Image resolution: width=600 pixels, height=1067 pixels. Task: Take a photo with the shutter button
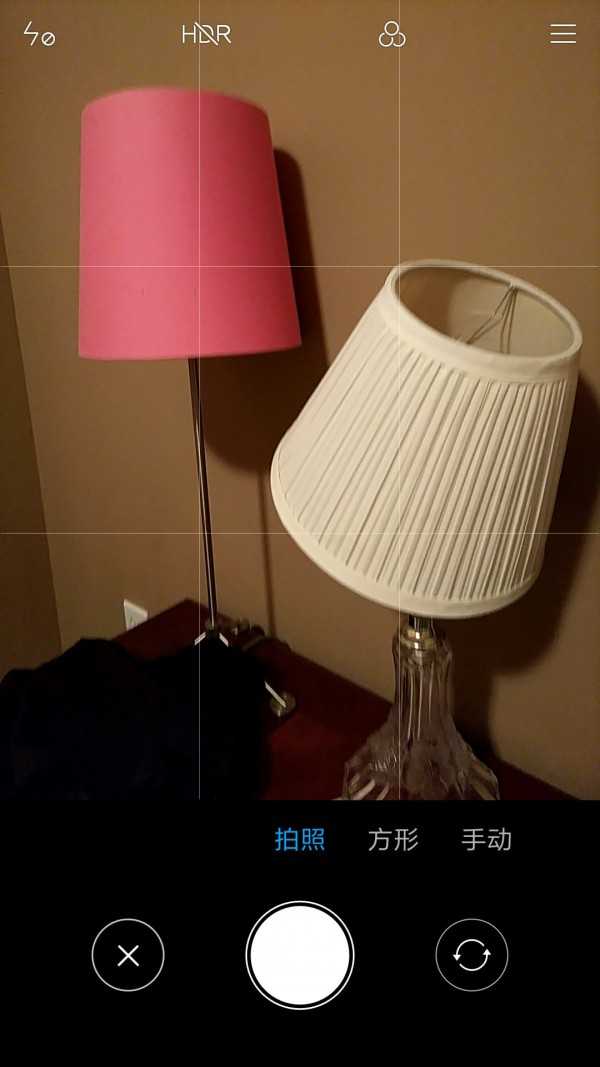coord(300,955)
